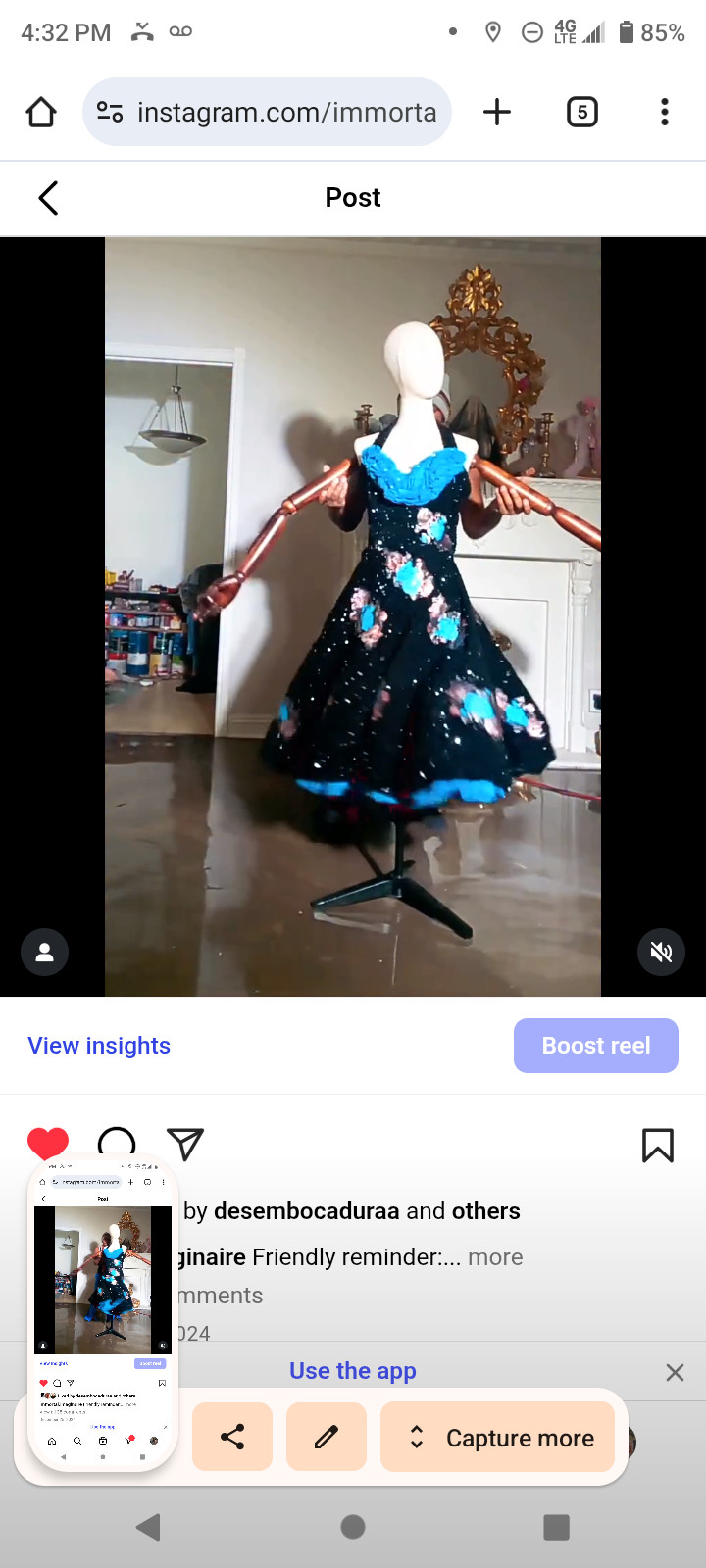The width and height of the screenshot is (706, 1568).
Task: Open a new browser tab
Action: (497, 112)
